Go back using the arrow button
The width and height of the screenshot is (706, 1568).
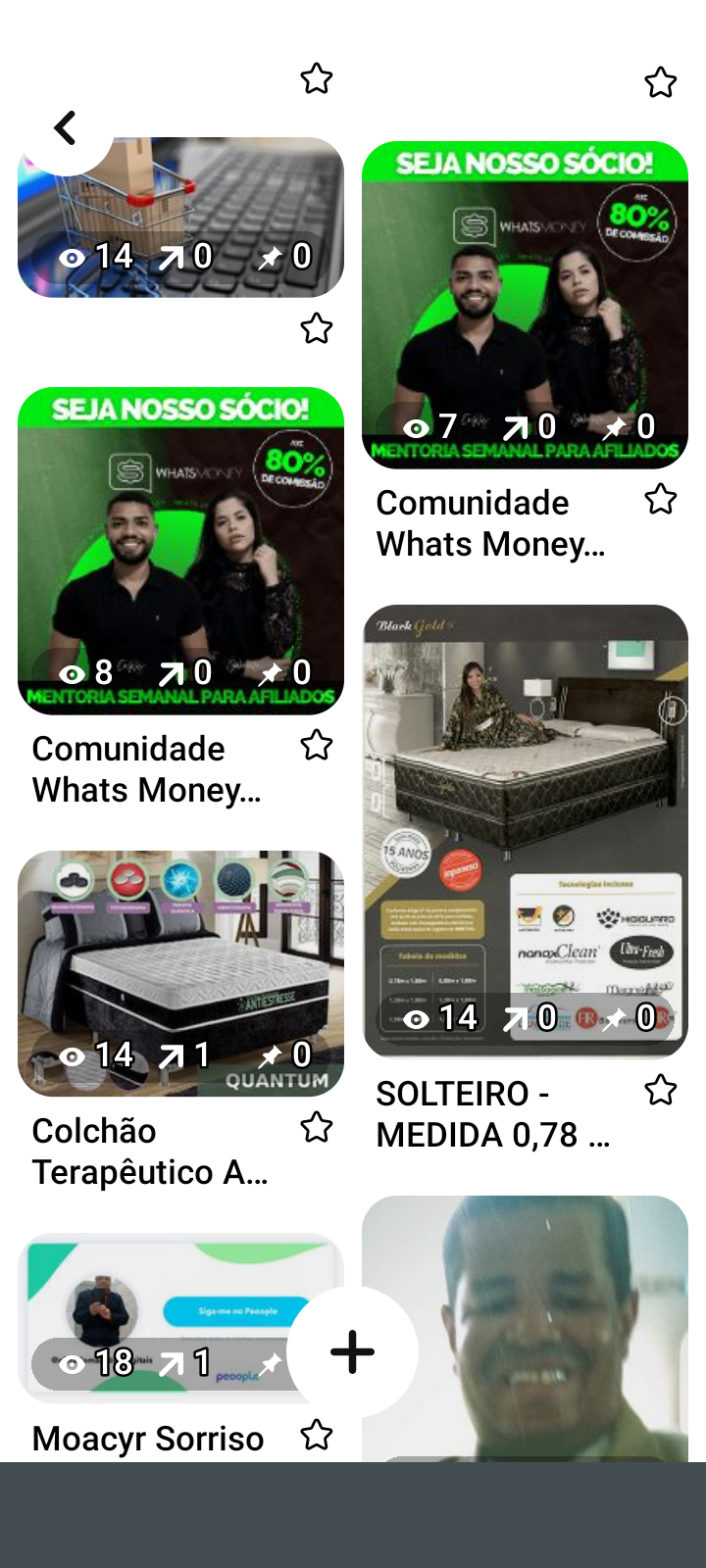[x=65, y=127]
